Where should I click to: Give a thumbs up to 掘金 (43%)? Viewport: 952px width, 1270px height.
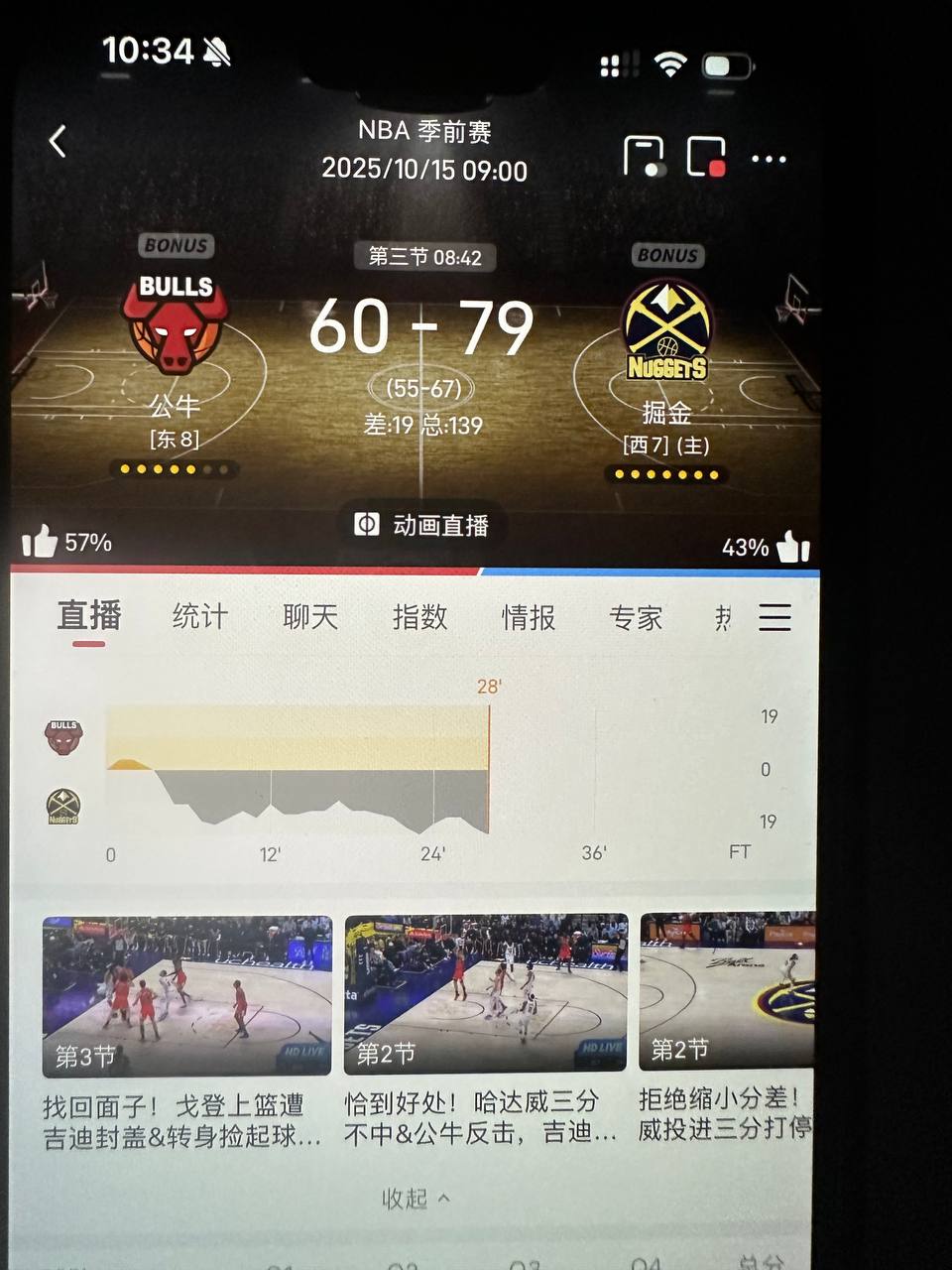[x=794, y=547]
